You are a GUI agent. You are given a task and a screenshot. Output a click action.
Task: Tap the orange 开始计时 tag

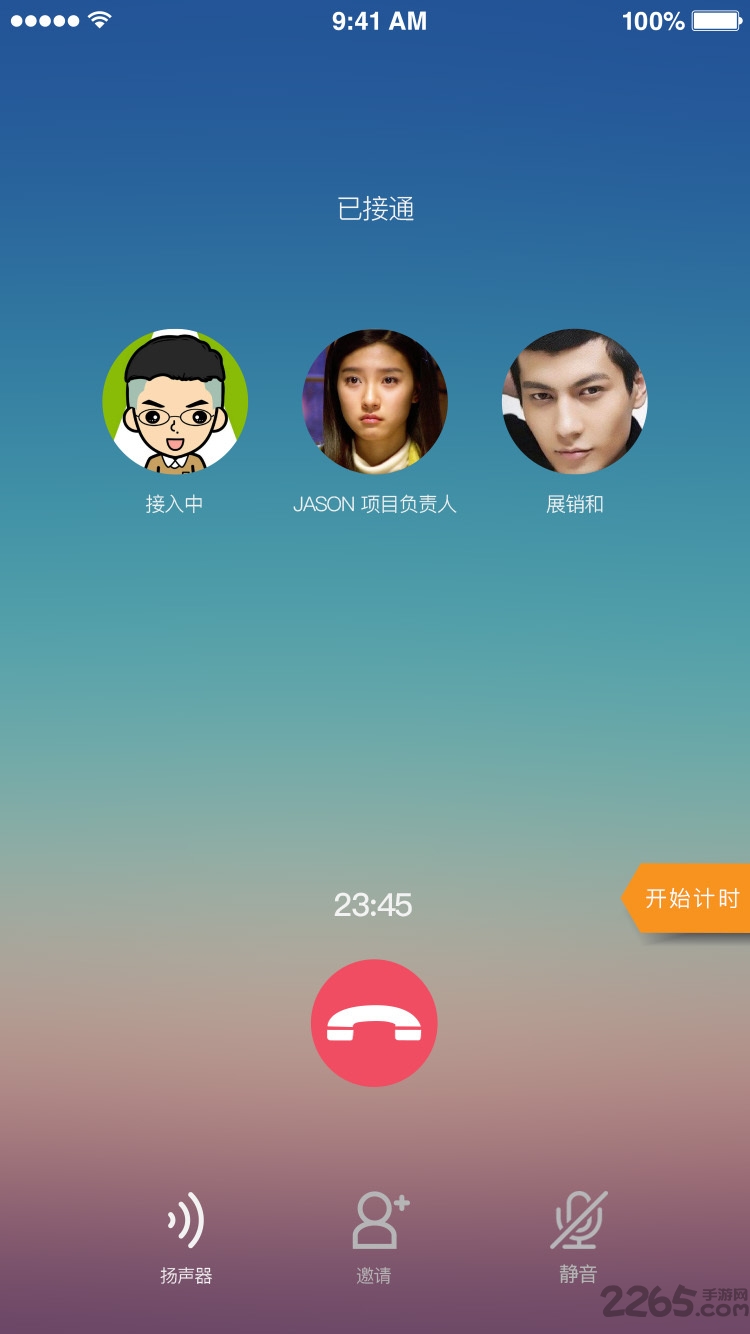click(x=689, y=898)
